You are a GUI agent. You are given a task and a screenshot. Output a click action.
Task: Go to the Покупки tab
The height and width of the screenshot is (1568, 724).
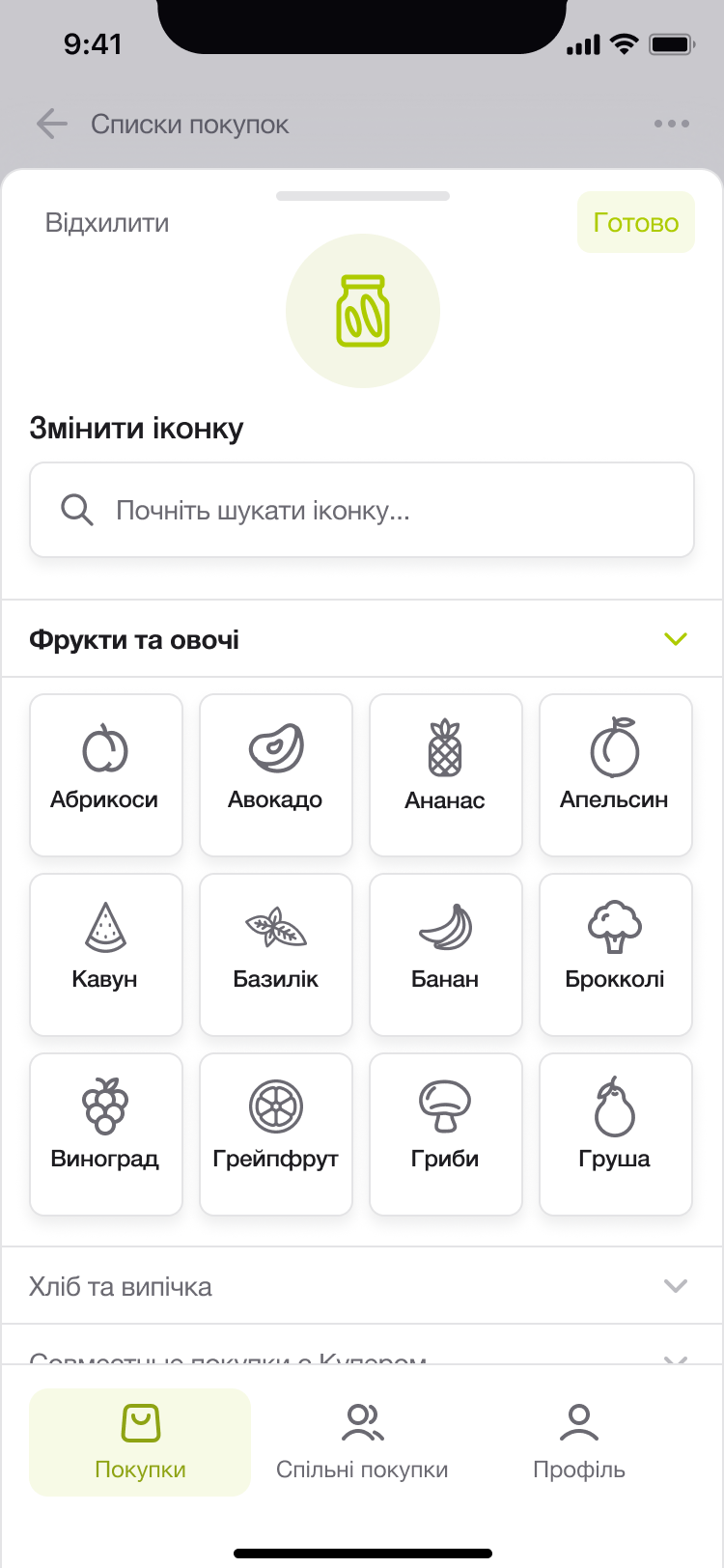tap(140, 1442)
